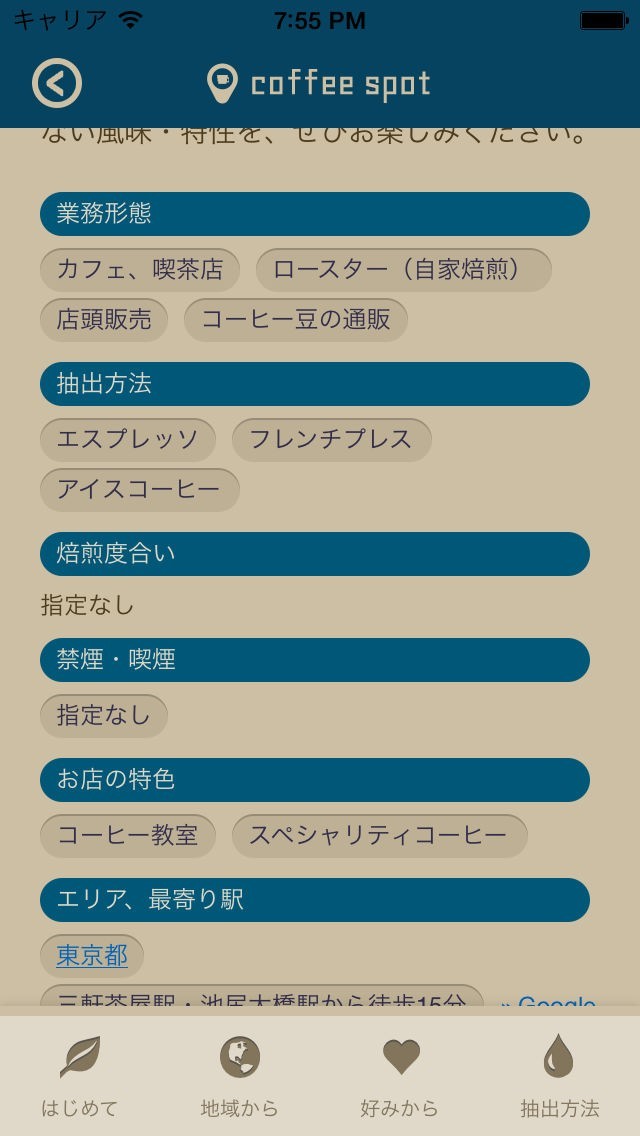Tap the 指定なし chip under 禁煙・喫煙
The image size is (640, 1136).
click(104, 716)
